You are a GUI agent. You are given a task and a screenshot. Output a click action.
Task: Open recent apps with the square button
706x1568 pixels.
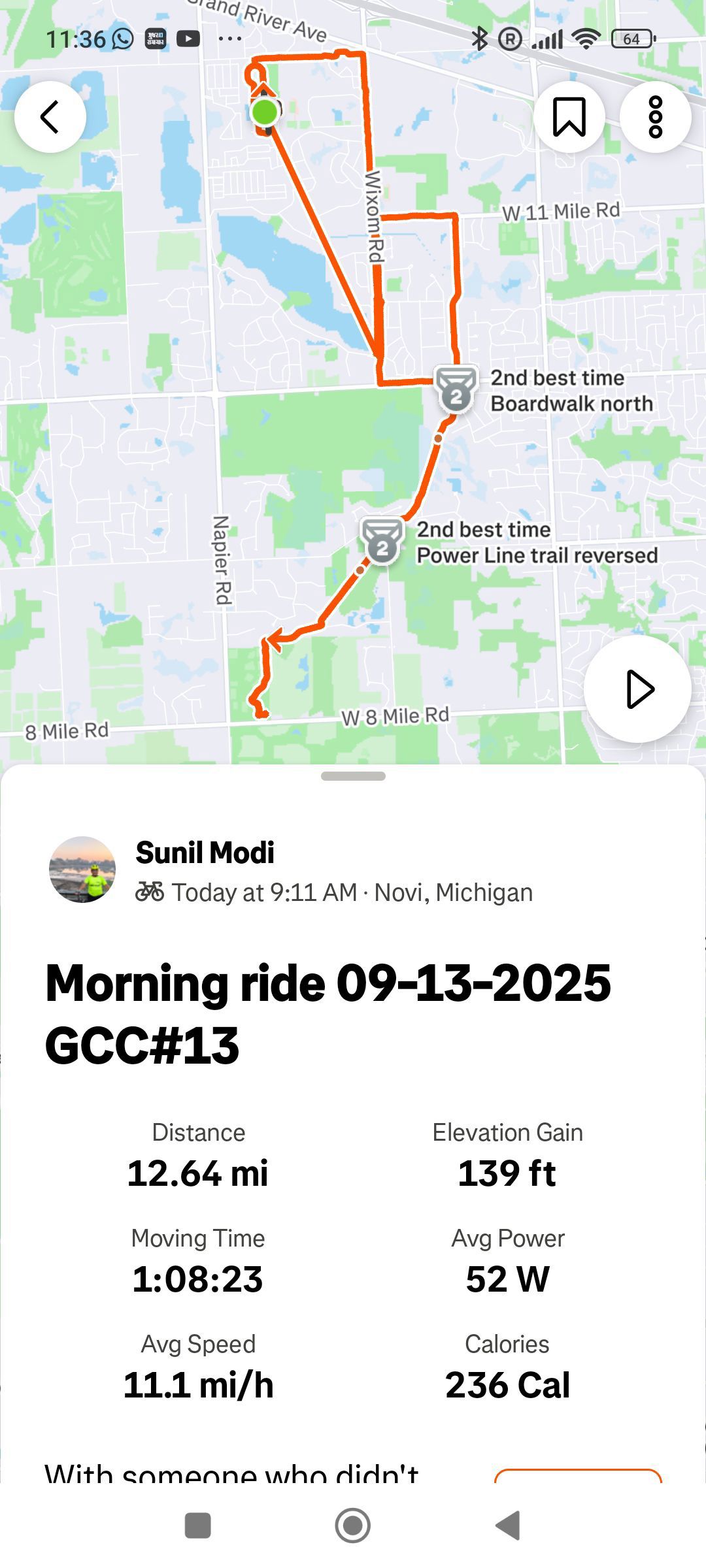coord(198,1526)
